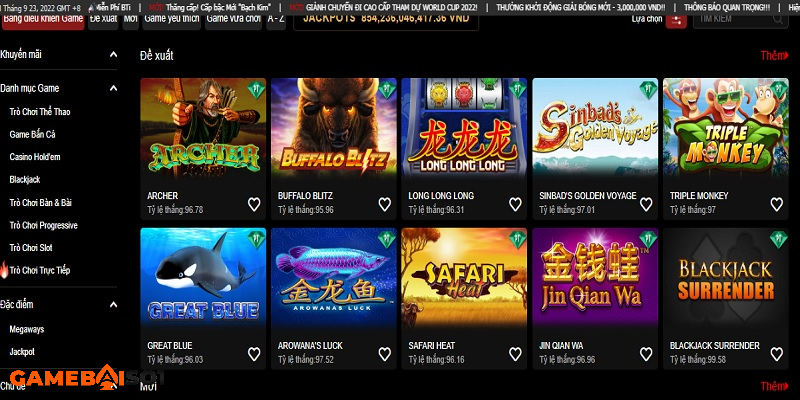Favorite Arowana's Luck with the heart icon
800x400 pixels.
[x=385, y=352]
